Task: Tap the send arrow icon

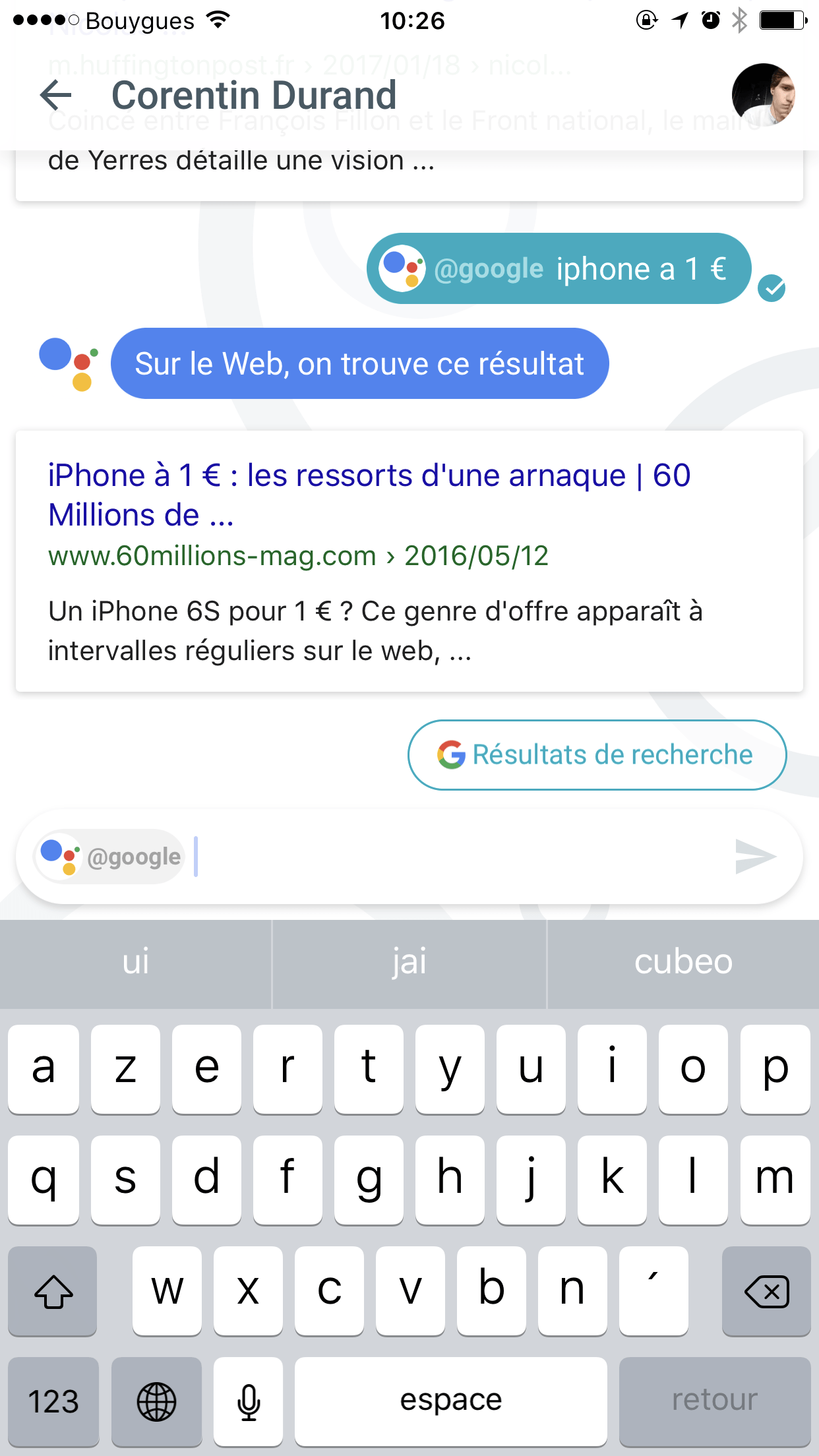Action: coord(756,857)
